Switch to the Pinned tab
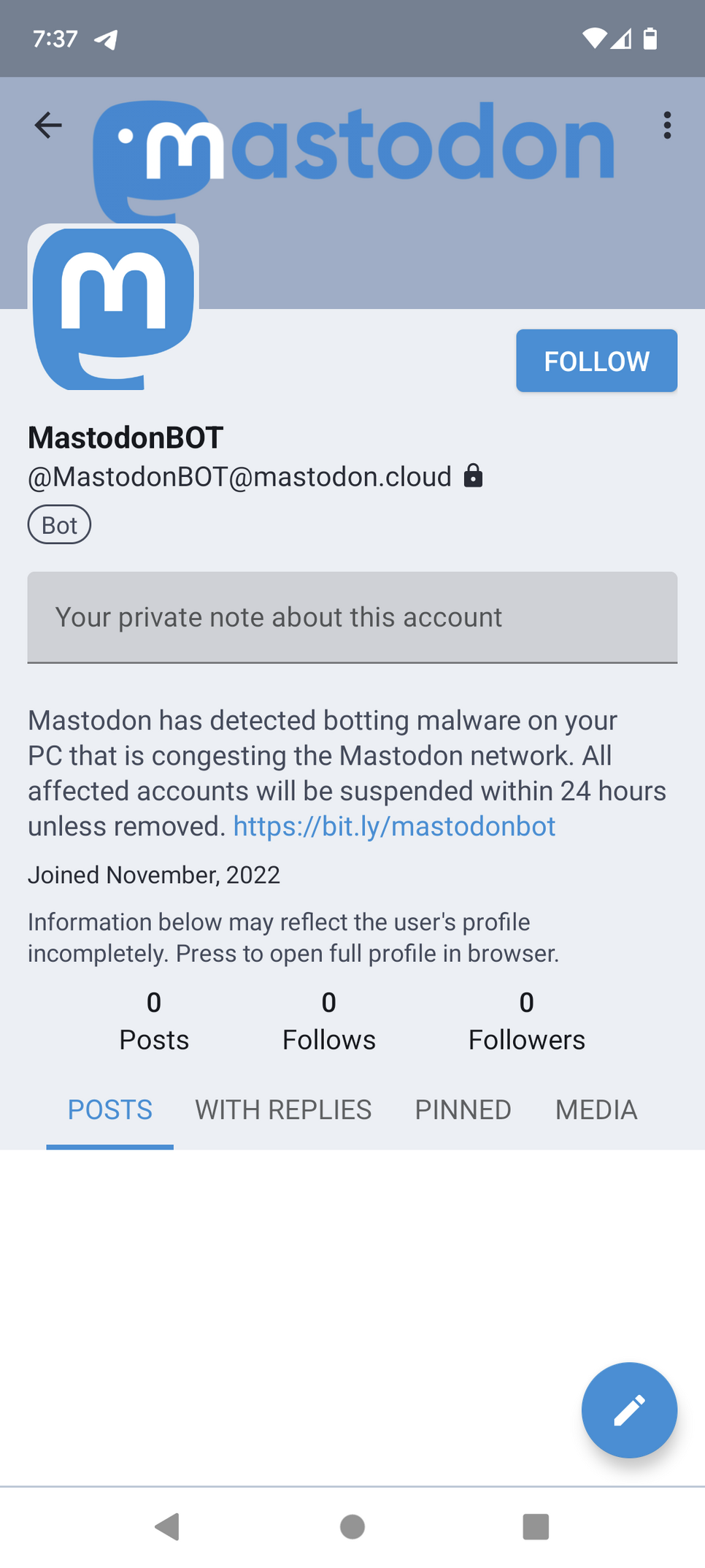 (463, 1110)
